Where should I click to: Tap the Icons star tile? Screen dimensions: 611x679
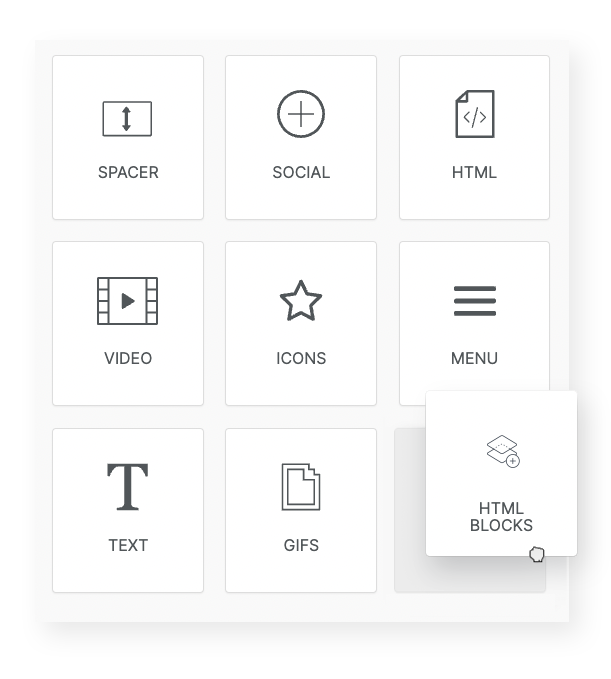(301, 323)
